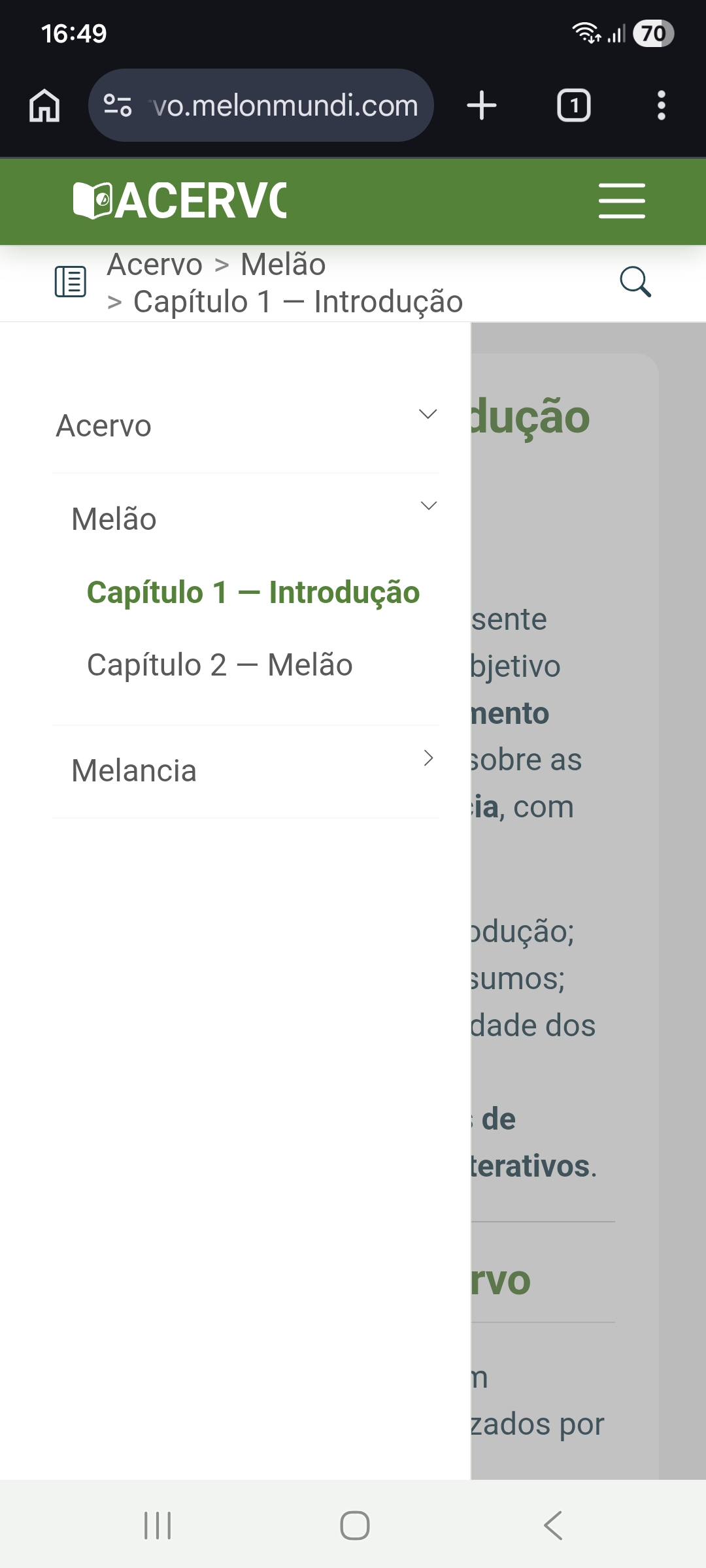Collapse the Melão section
The image size is (706, 1568).
428,504
